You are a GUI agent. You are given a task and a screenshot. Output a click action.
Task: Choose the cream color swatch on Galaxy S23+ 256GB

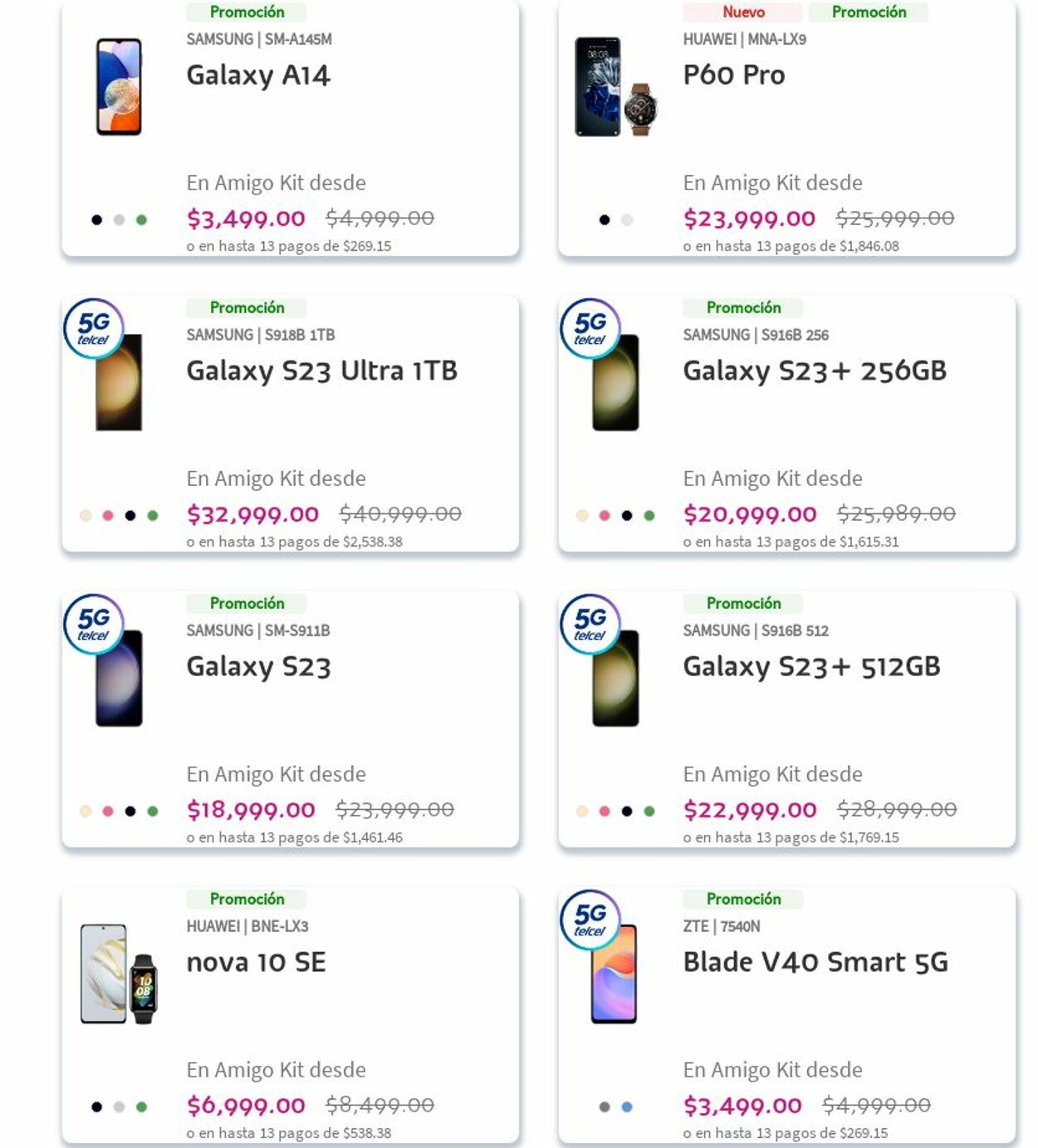tap(581, 514)
